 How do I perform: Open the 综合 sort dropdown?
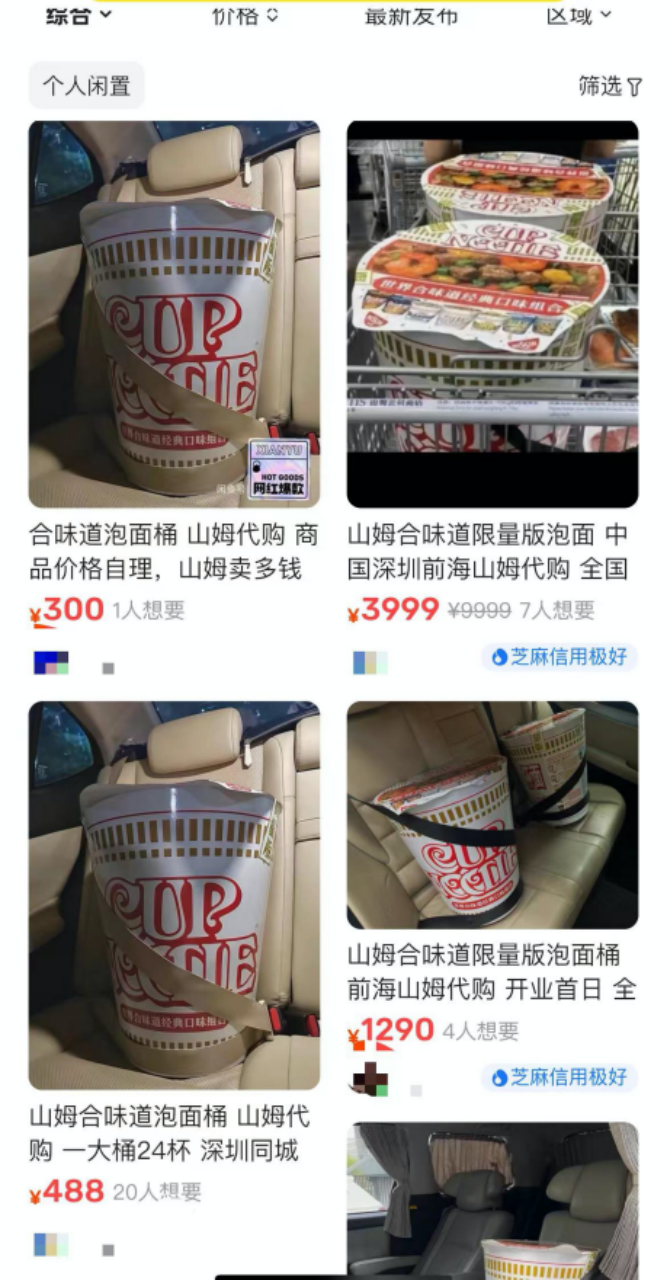pyautogui.click(x=79, y=15)
